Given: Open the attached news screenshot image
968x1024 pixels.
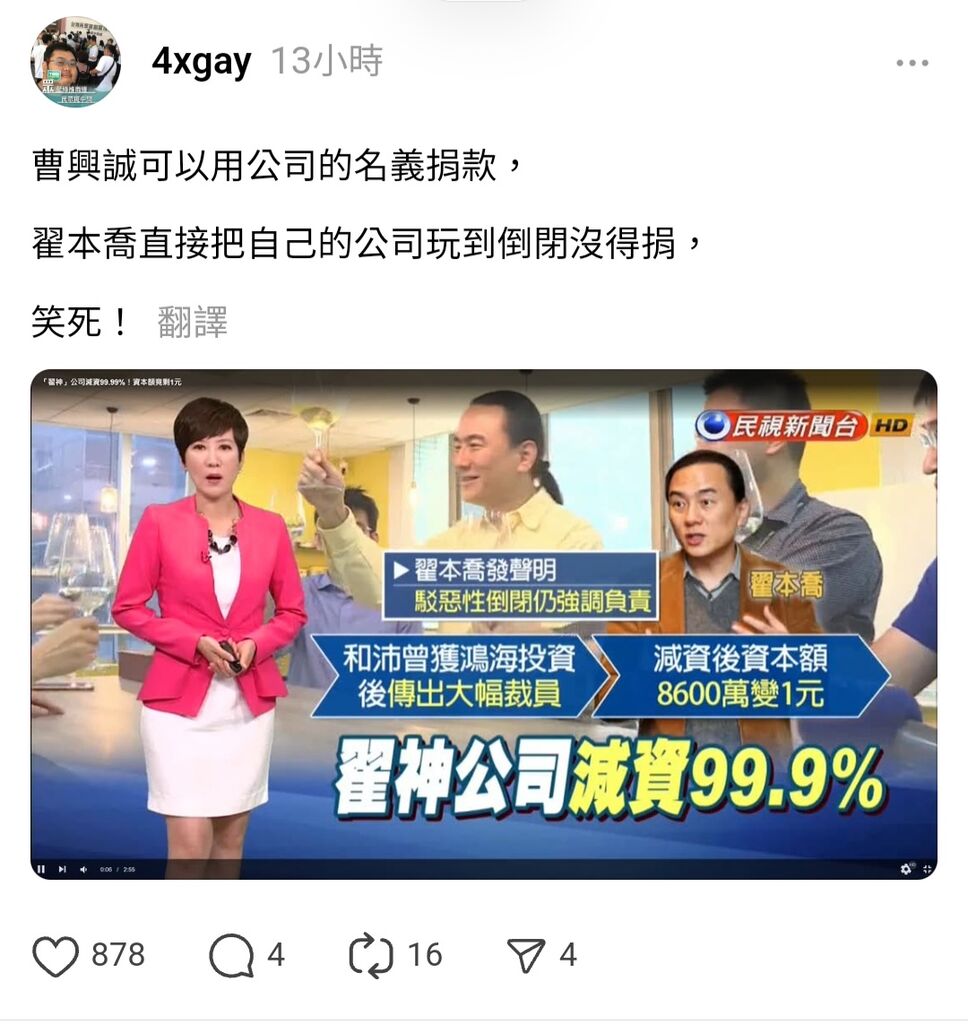Looking at the screenshot, I should click(x=483, y=624).
